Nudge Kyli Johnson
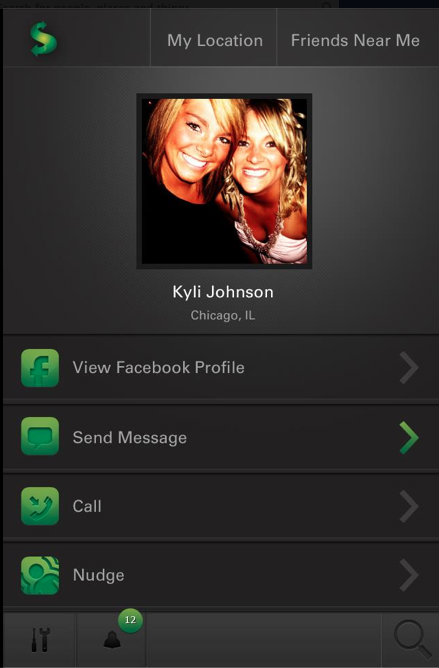The image size is (439, 668). [221, 576]
